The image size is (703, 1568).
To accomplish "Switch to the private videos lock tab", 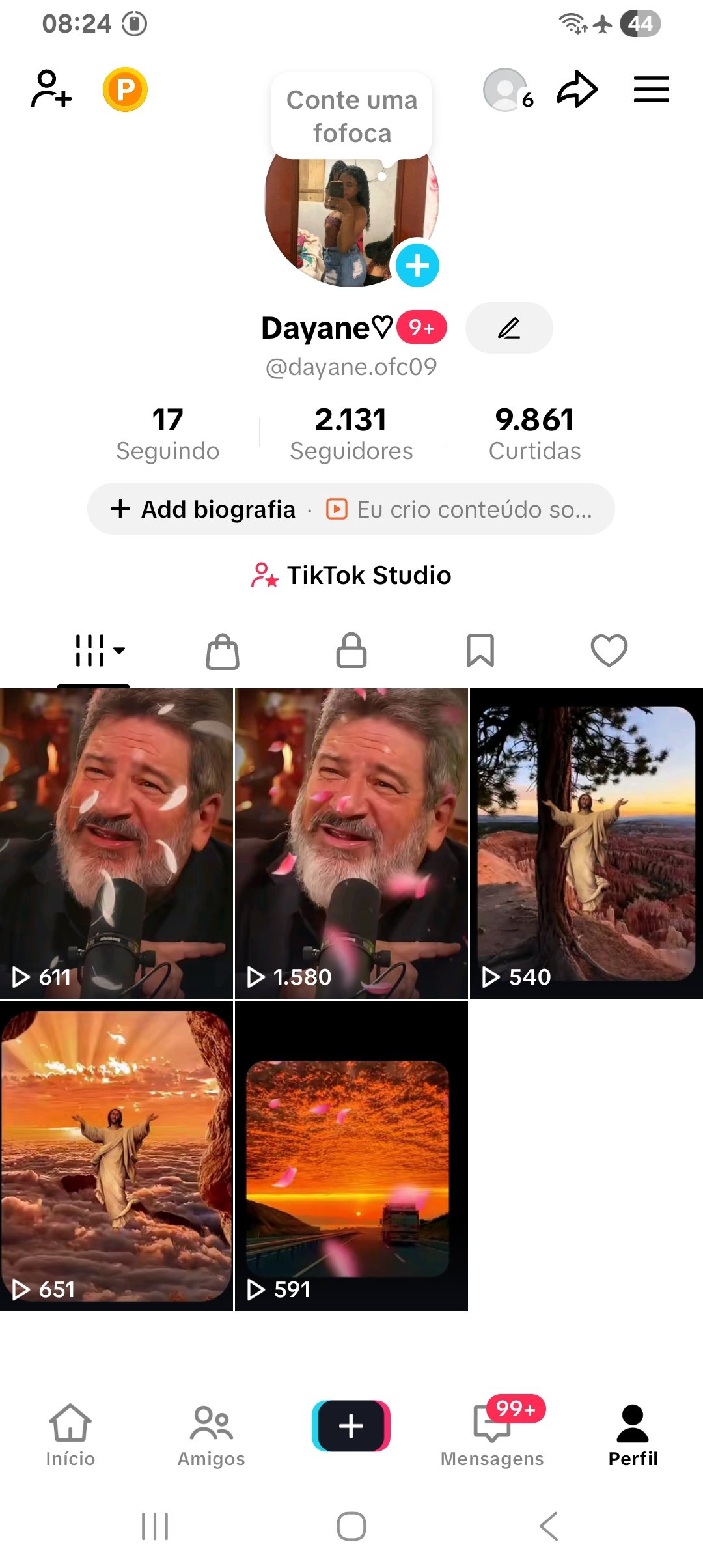I will 351,651.
